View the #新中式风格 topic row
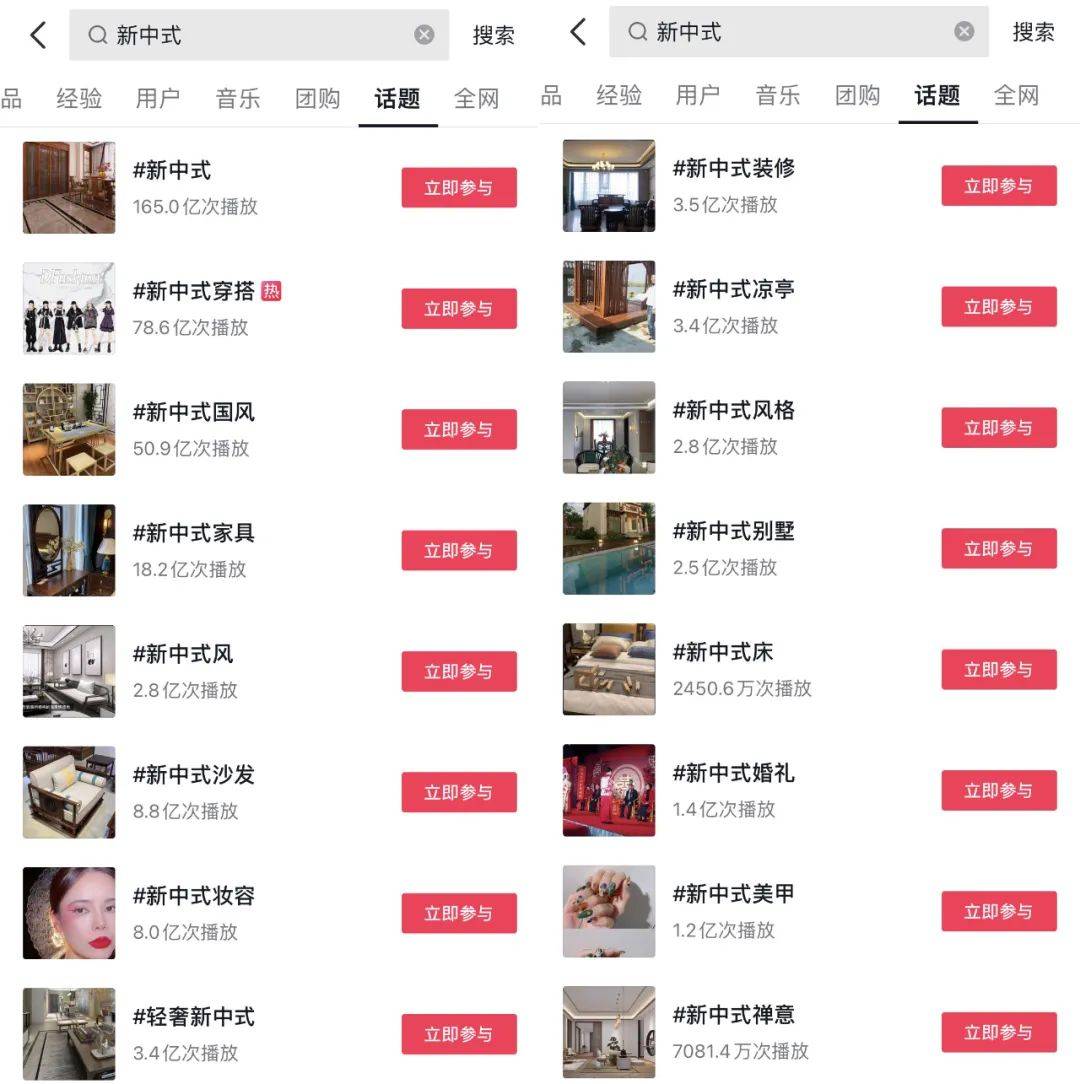Viewport: 1080px width, 1084px height. point(734,410)
